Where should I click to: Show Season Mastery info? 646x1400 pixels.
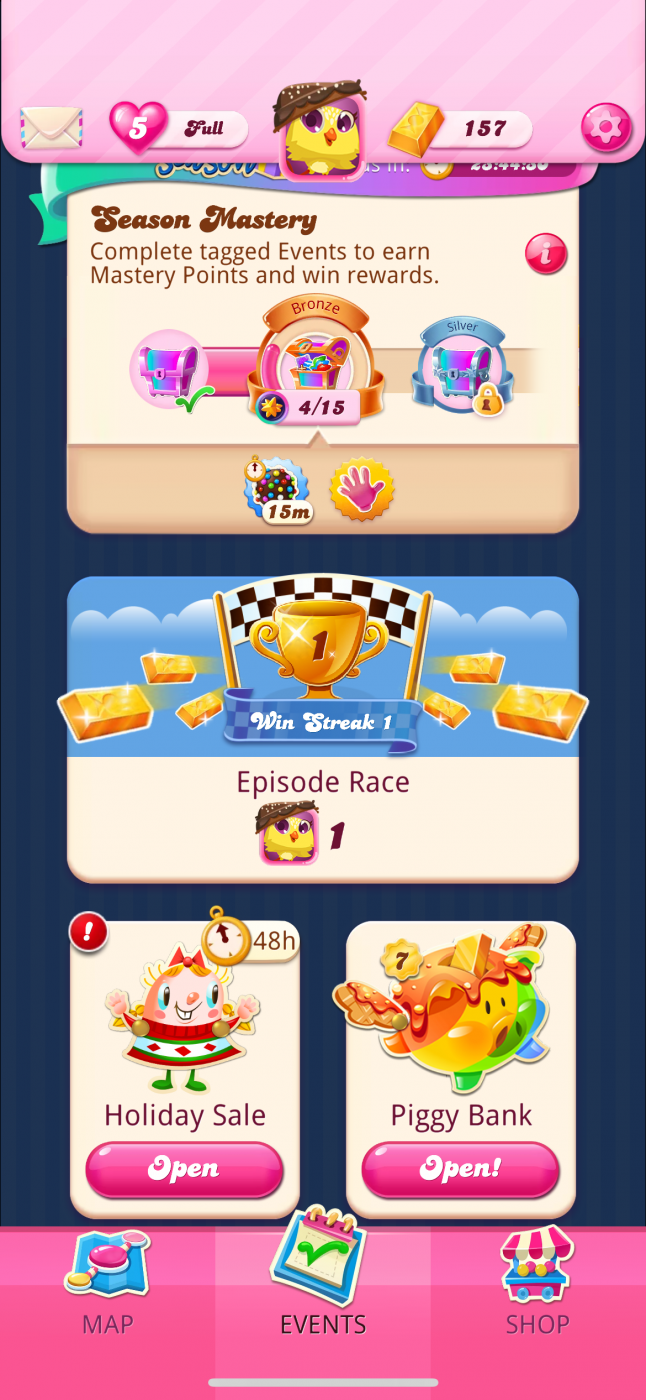pyautogui.click(x=546, y=254)
